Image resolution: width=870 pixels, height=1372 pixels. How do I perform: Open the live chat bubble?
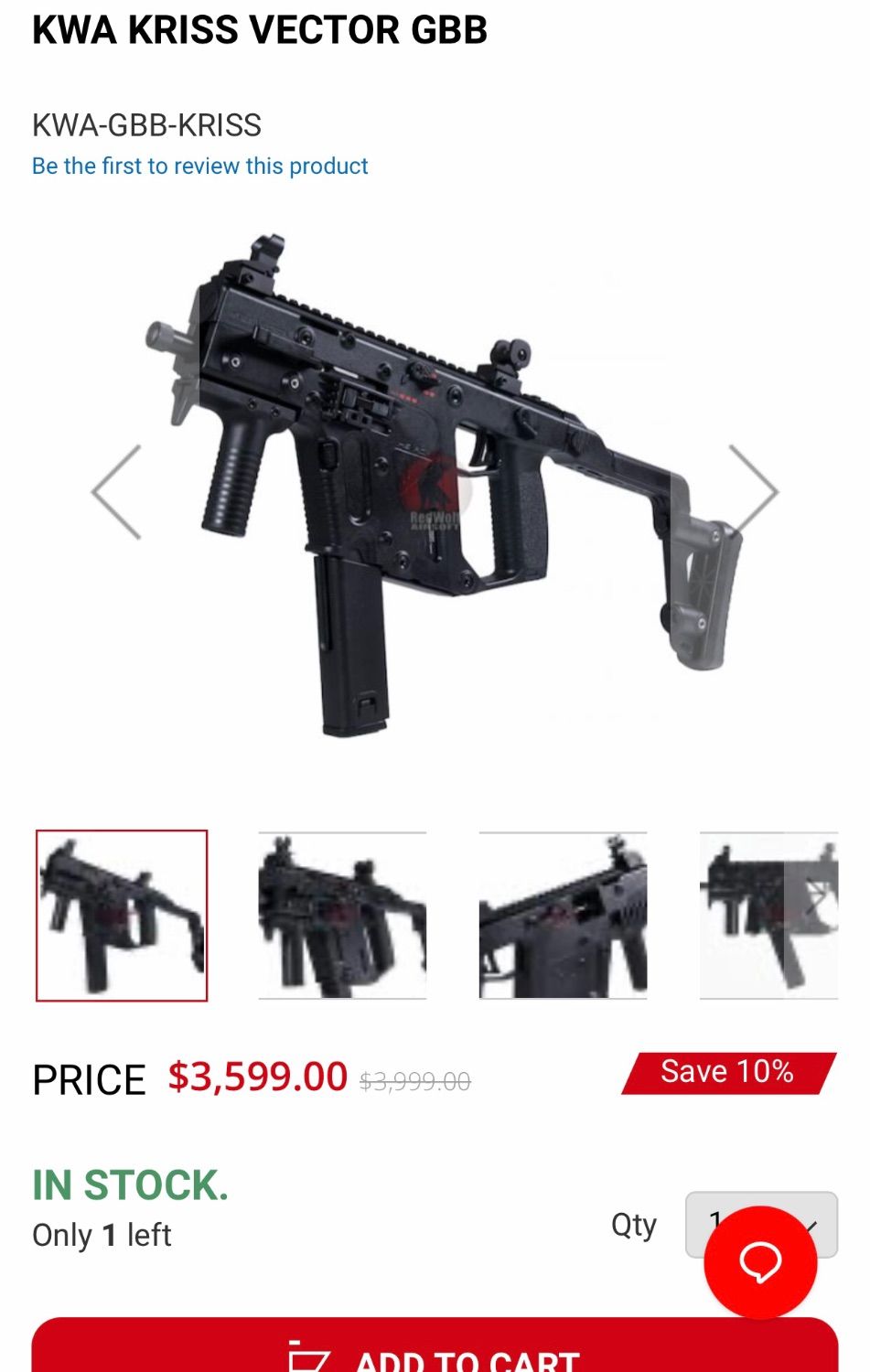pyautogui.click(x=760, y=1263)
